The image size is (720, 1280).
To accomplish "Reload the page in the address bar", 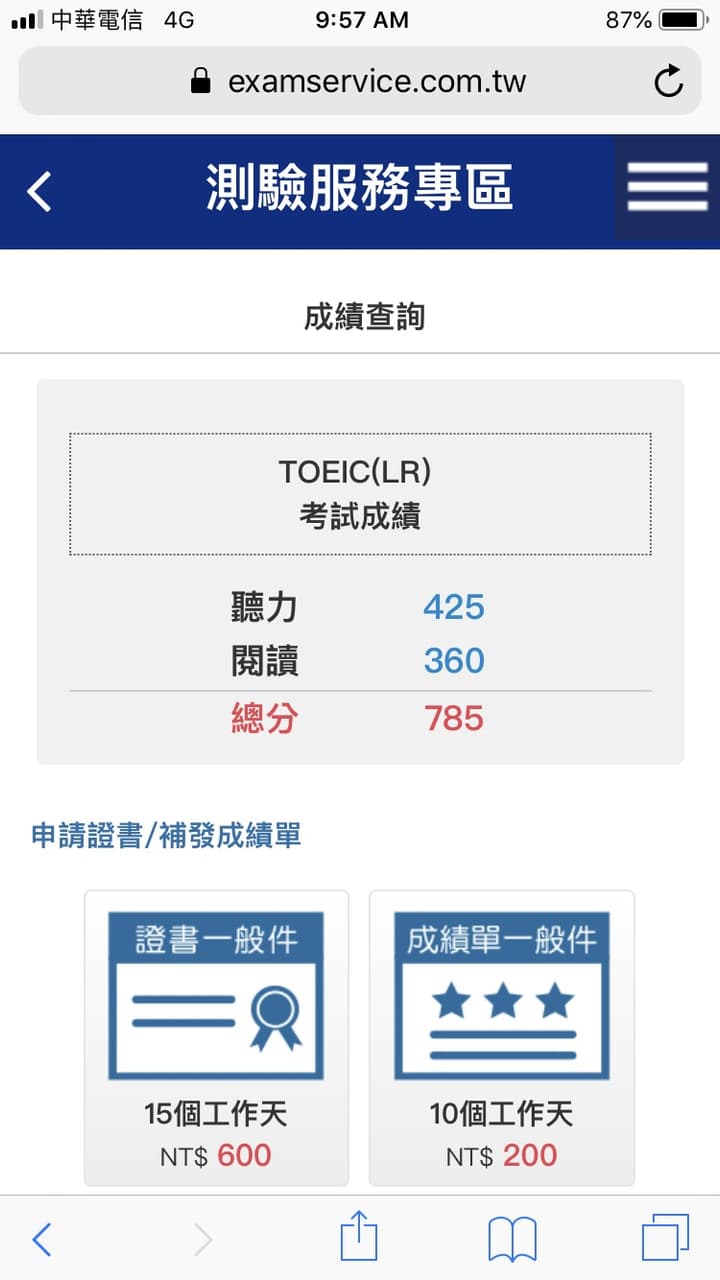I will (668, 82).
